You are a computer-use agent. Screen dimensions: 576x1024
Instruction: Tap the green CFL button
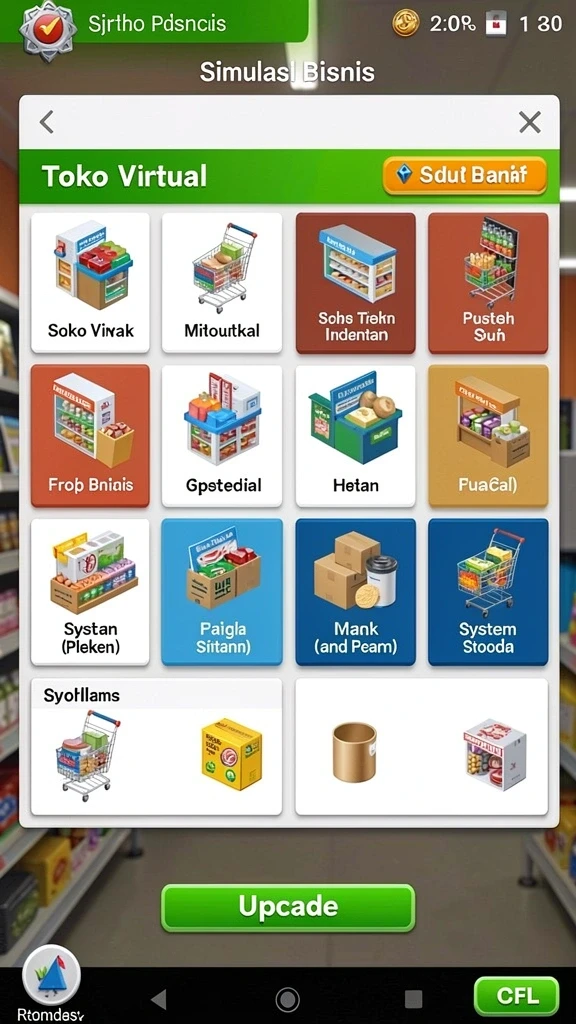pyautogui.click(x=517, y=997)
